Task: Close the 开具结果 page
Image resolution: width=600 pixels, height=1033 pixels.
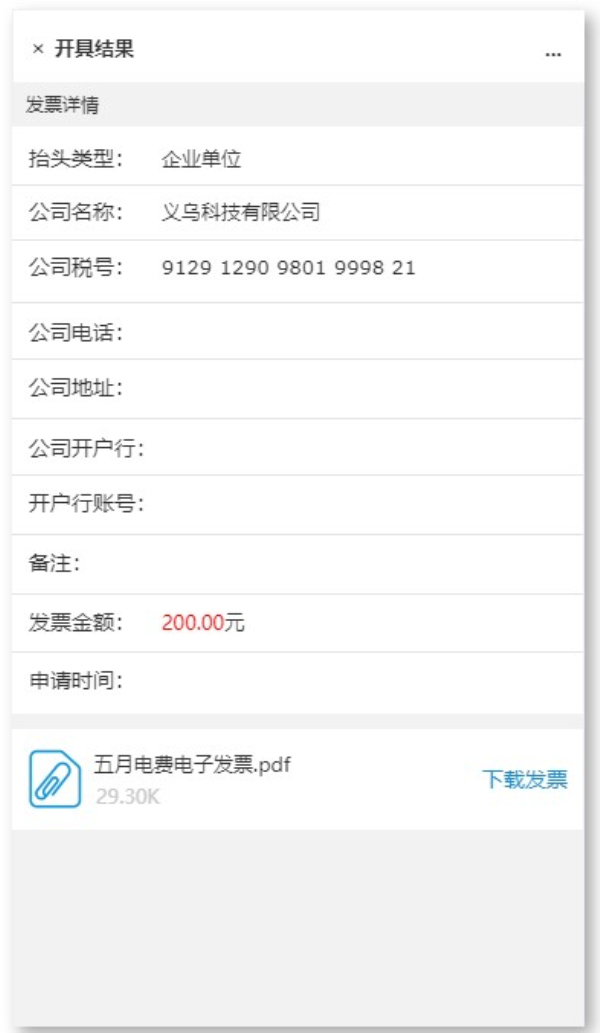Action: coord(38,49)
